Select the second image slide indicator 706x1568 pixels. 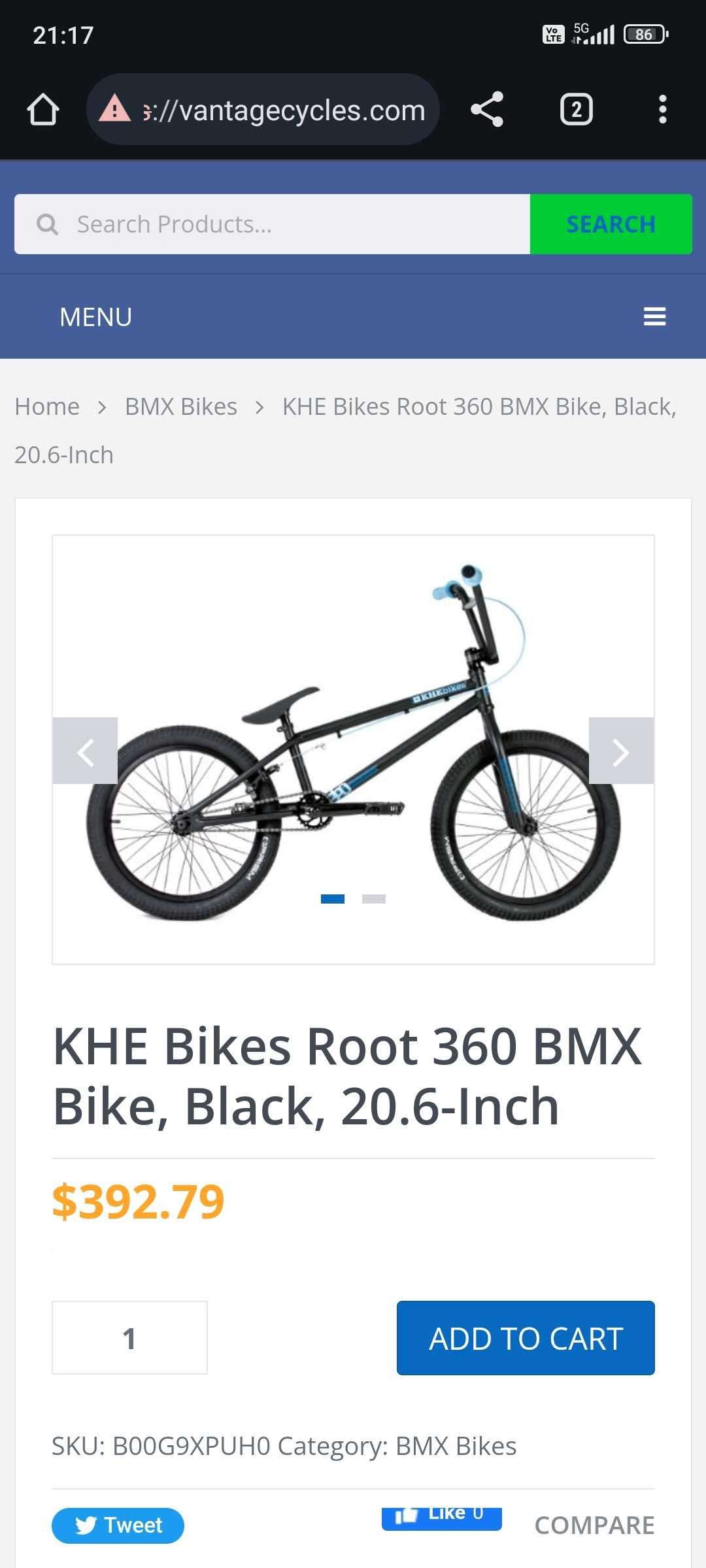click(374, 899)
